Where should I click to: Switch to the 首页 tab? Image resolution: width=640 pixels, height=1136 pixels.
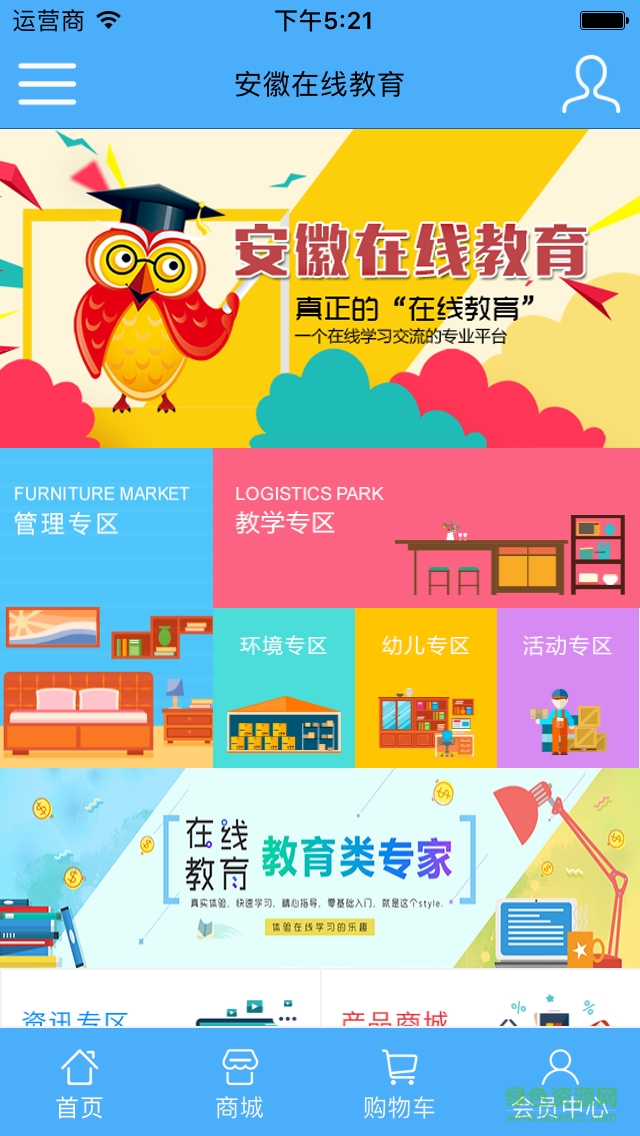pos(80,1084)
